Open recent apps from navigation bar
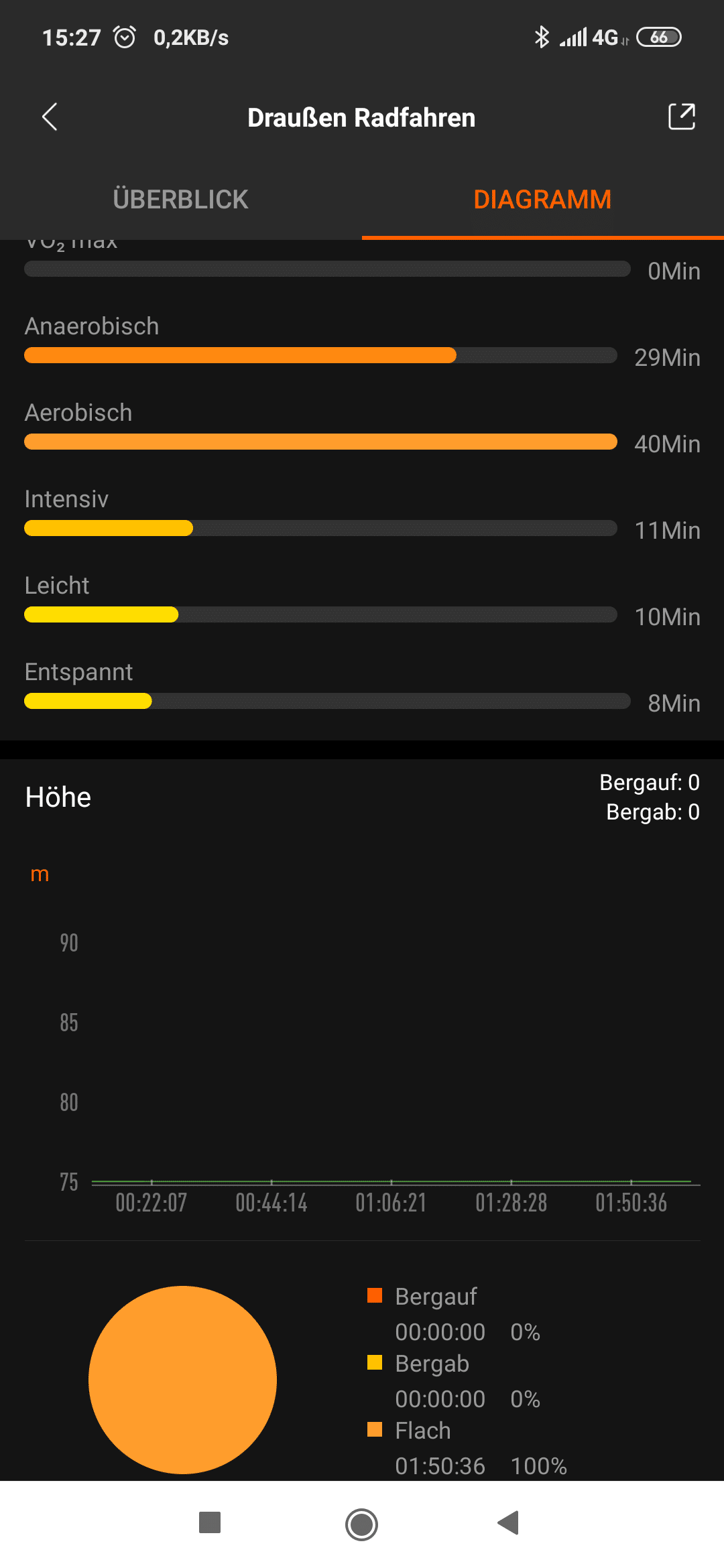 point(210,1522)
